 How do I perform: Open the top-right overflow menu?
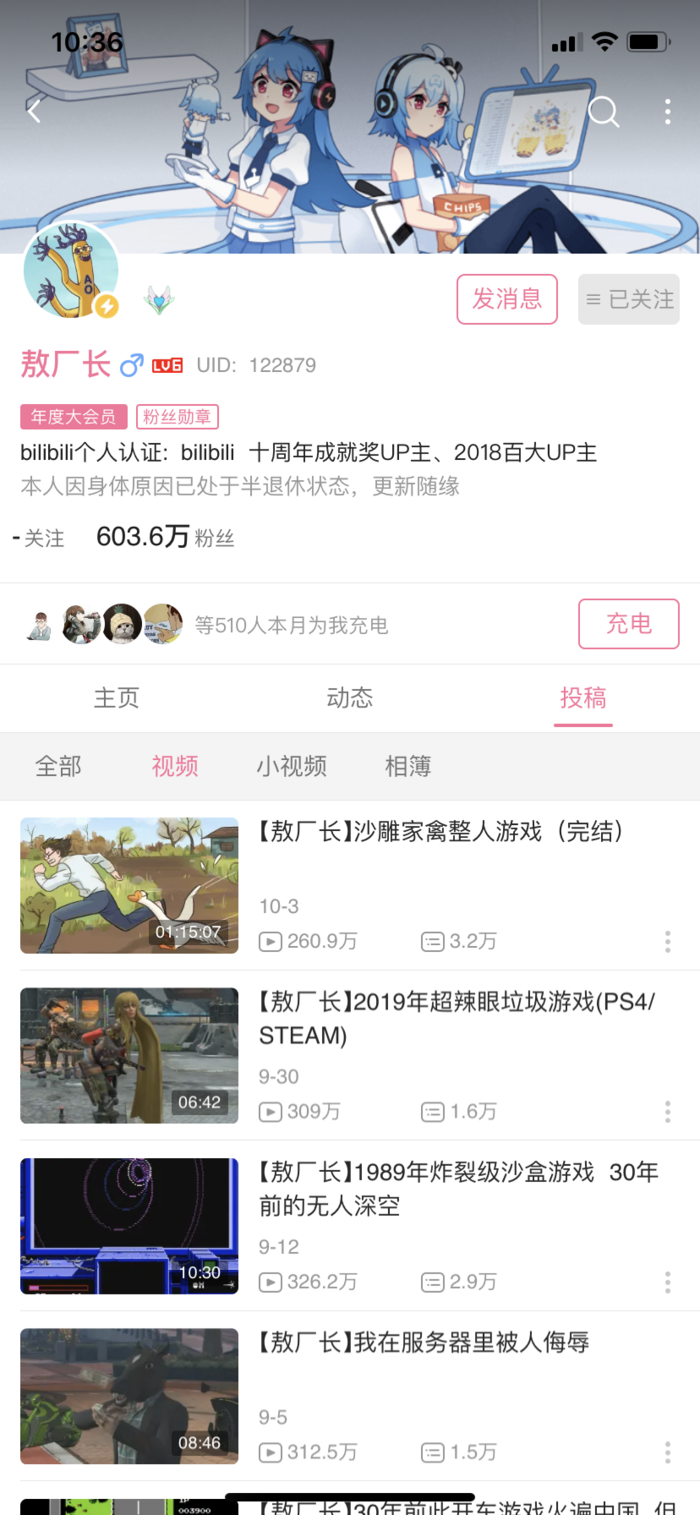[x=667, y=111]
